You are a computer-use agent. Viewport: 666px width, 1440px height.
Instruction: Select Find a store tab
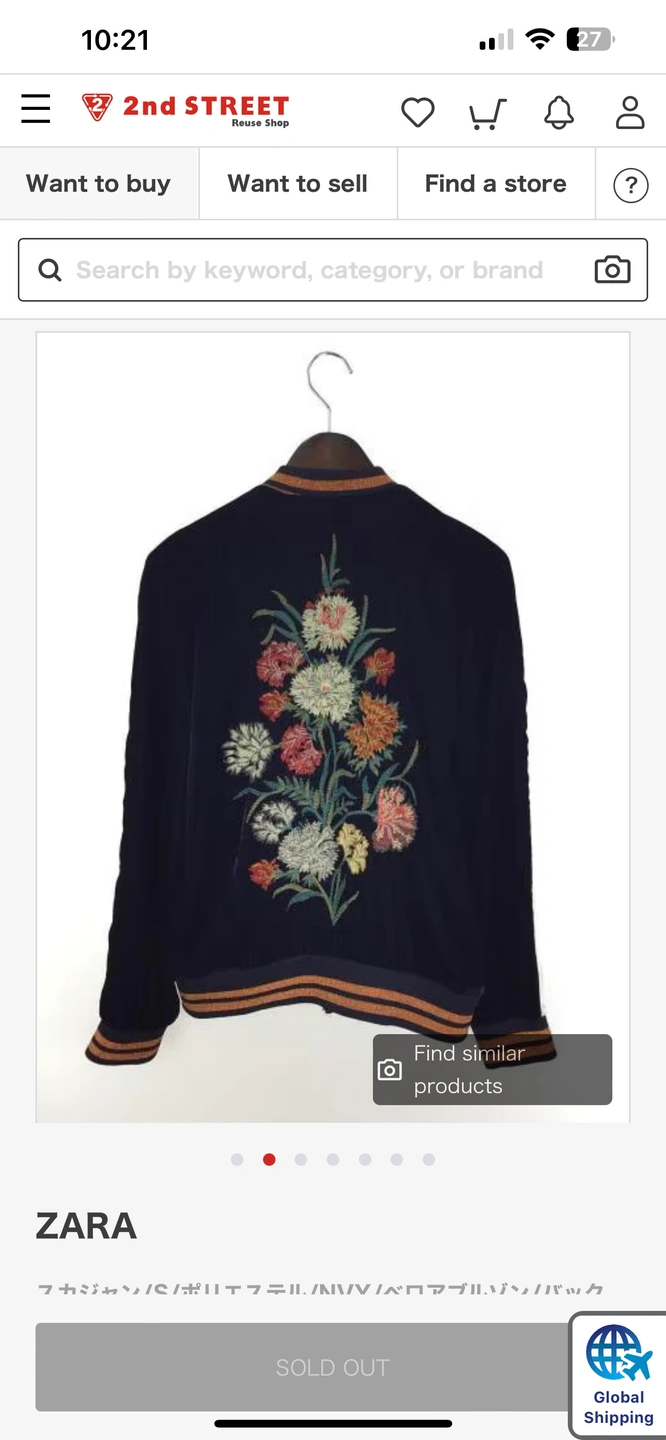[496, 184]
